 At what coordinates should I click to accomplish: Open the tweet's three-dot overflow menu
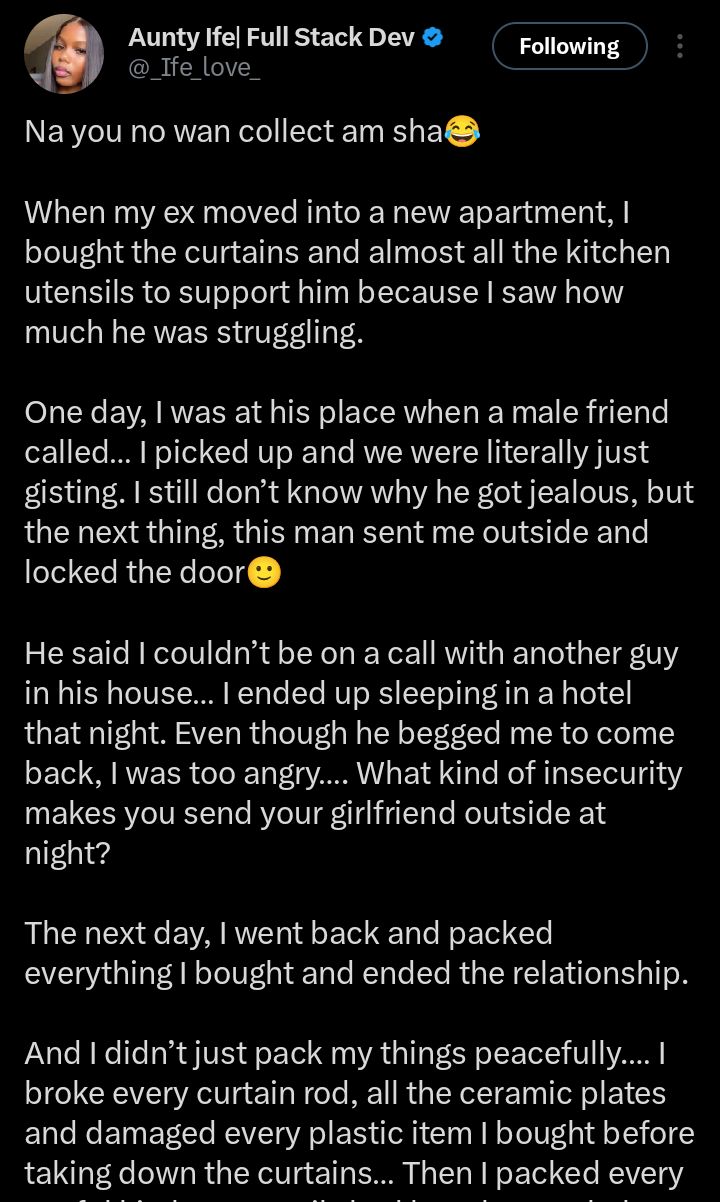tap(680, 46)
